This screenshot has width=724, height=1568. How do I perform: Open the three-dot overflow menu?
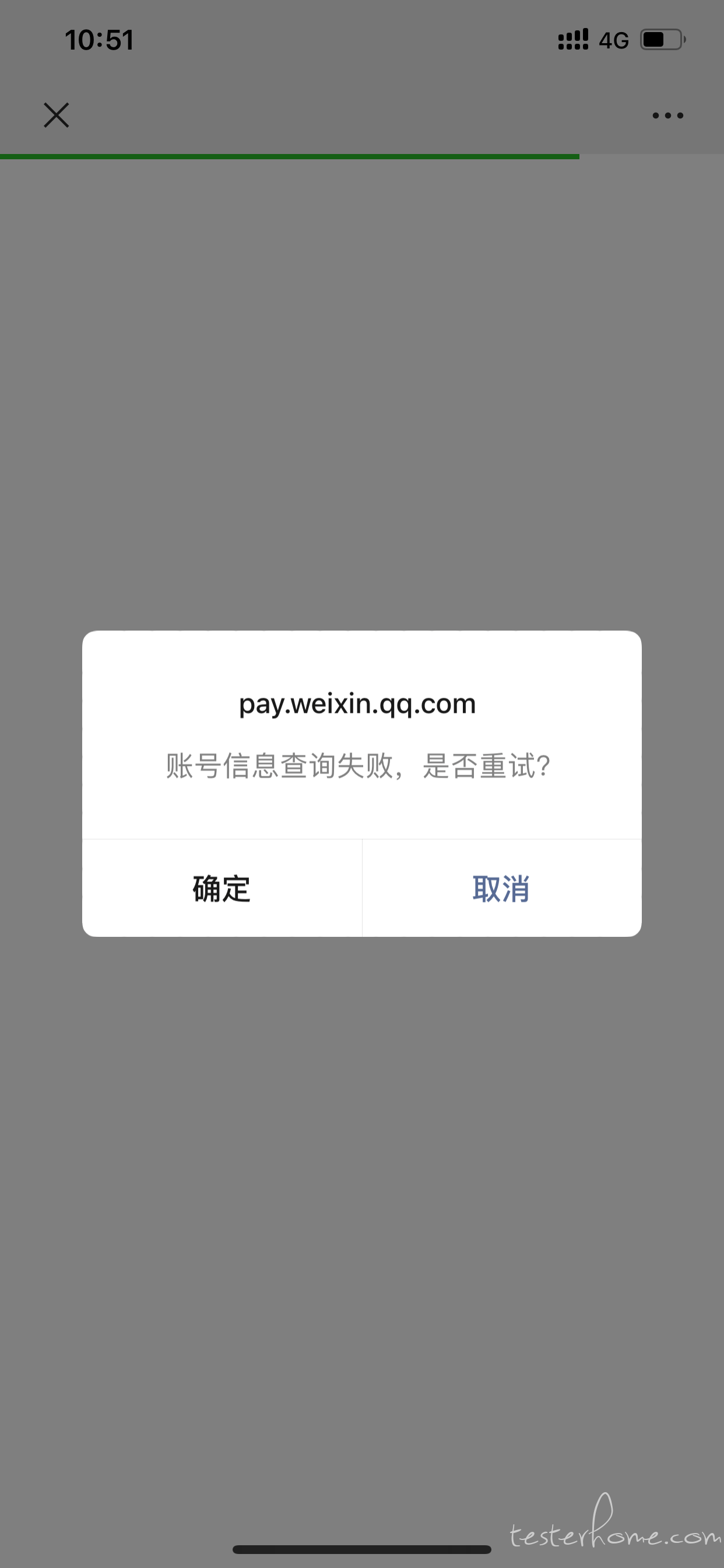[667, 115]
